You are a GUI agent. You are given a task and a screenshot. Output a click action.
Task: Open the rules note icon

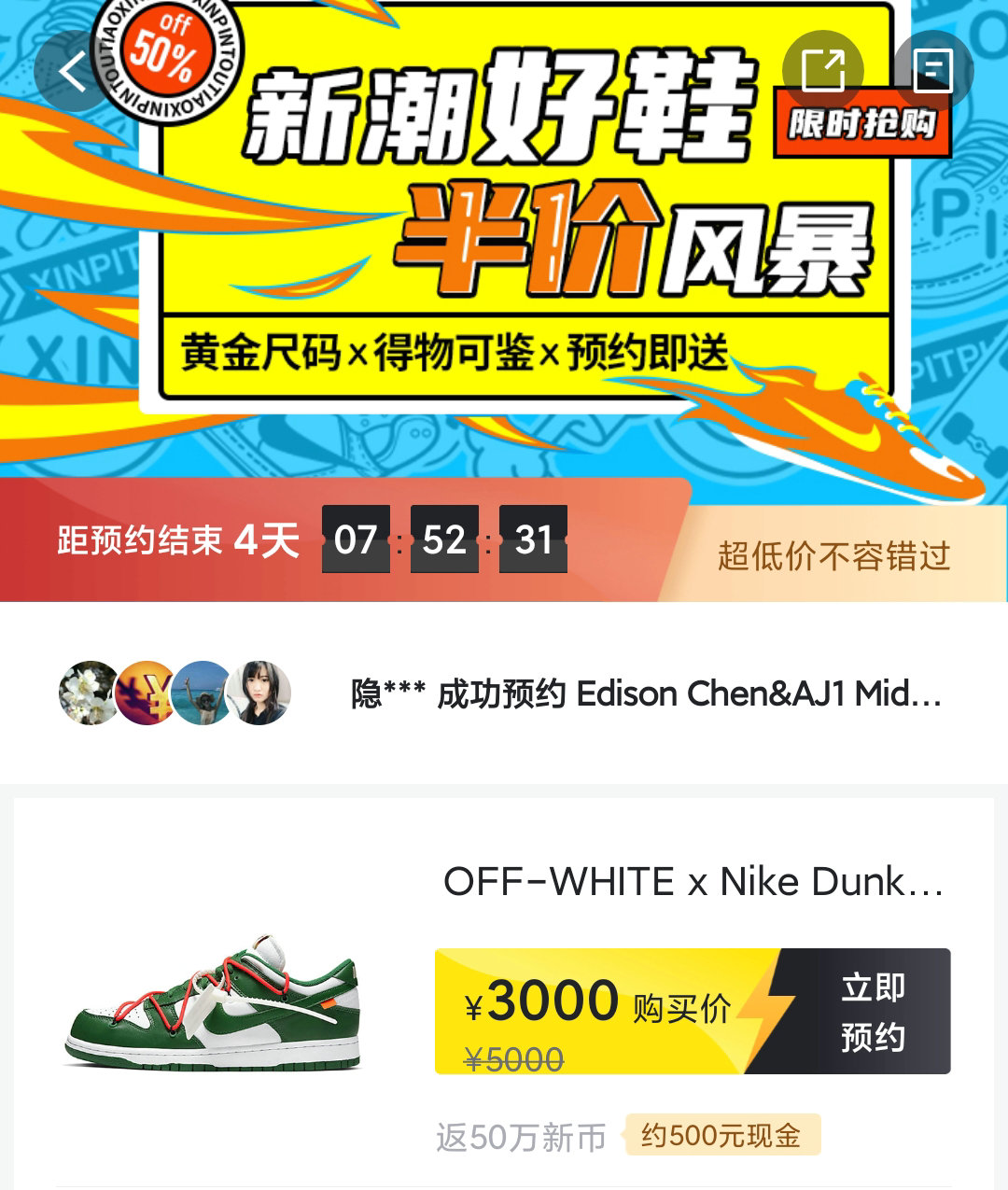932,71
